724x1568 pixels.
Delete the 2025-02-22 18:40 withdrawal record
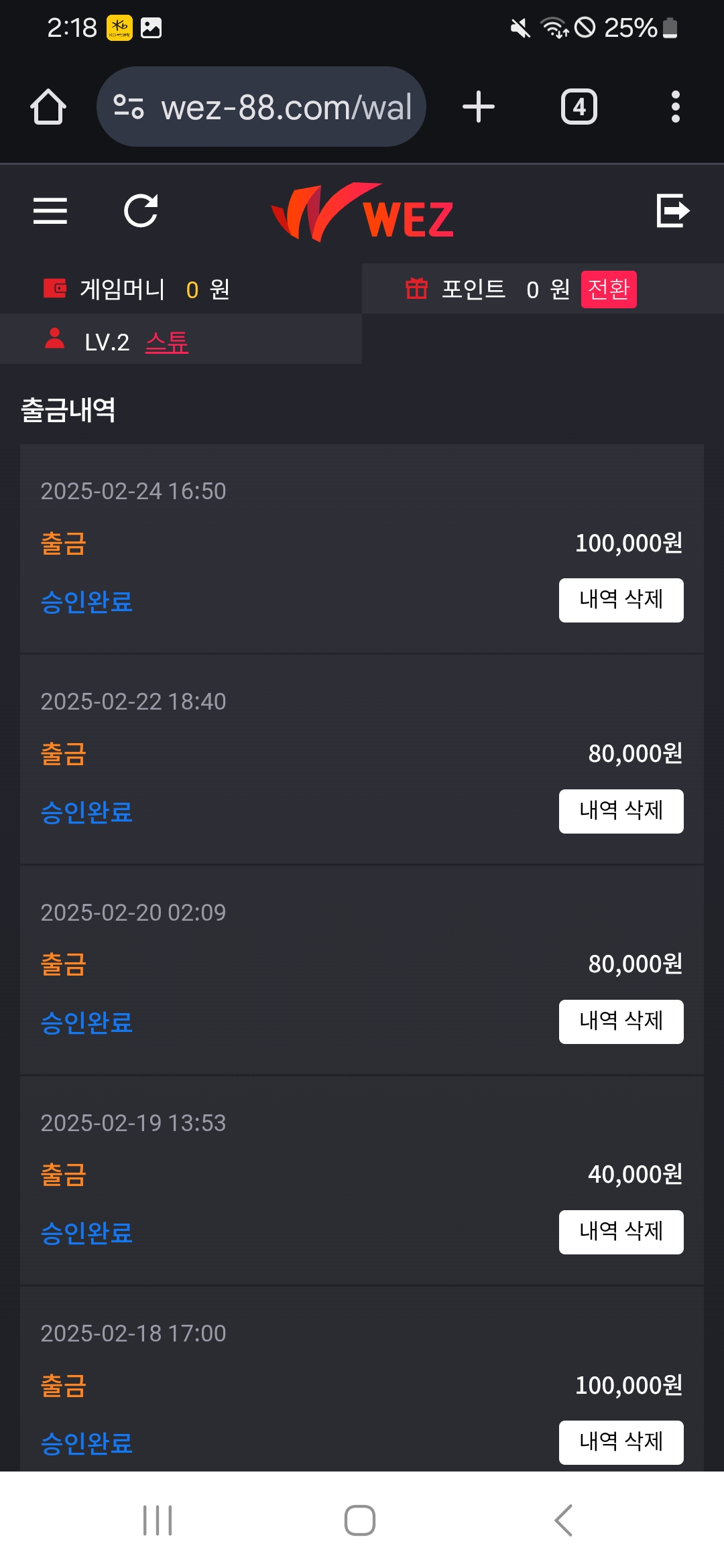tap(621, 811)
